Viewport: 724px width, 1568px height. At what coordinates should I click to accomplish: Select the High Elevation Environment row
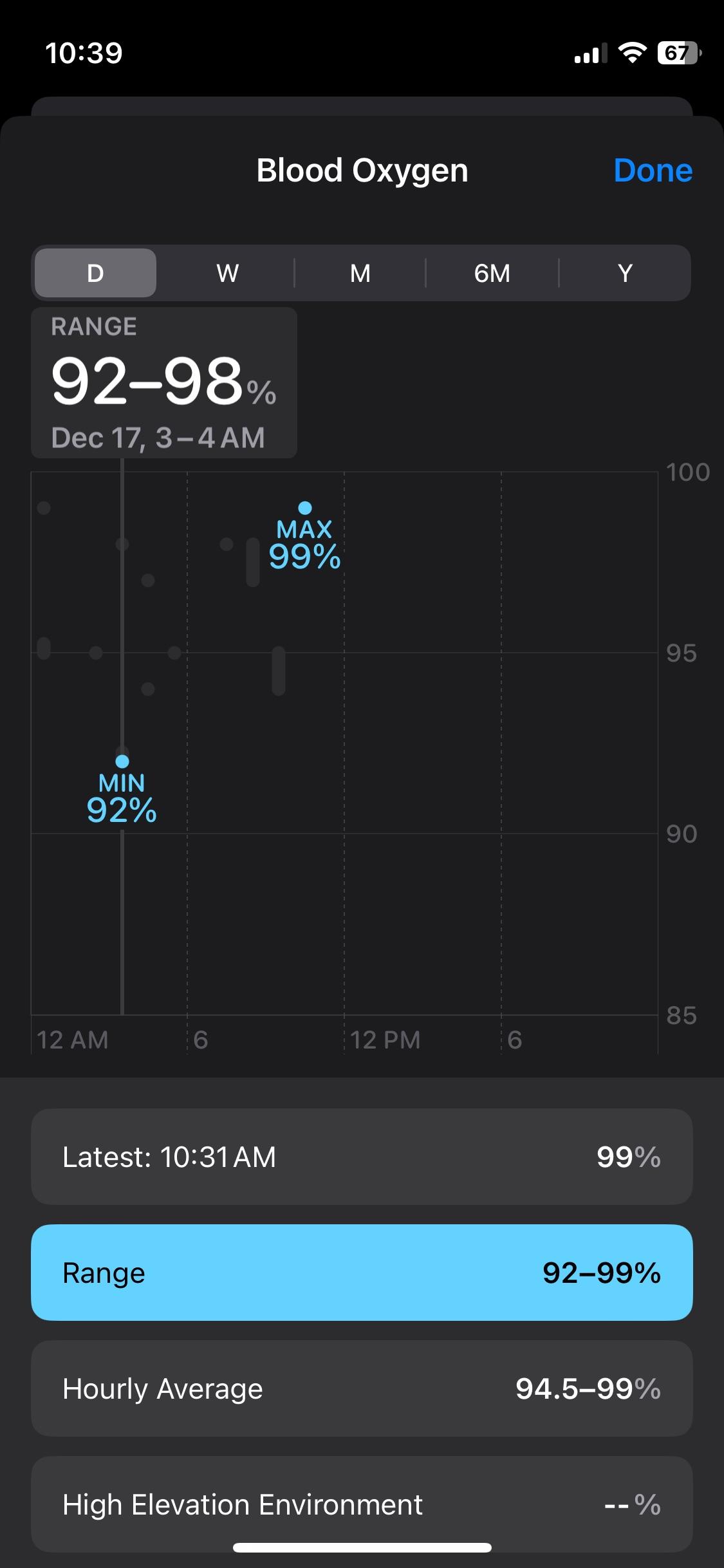click(x=362, y=1504)
